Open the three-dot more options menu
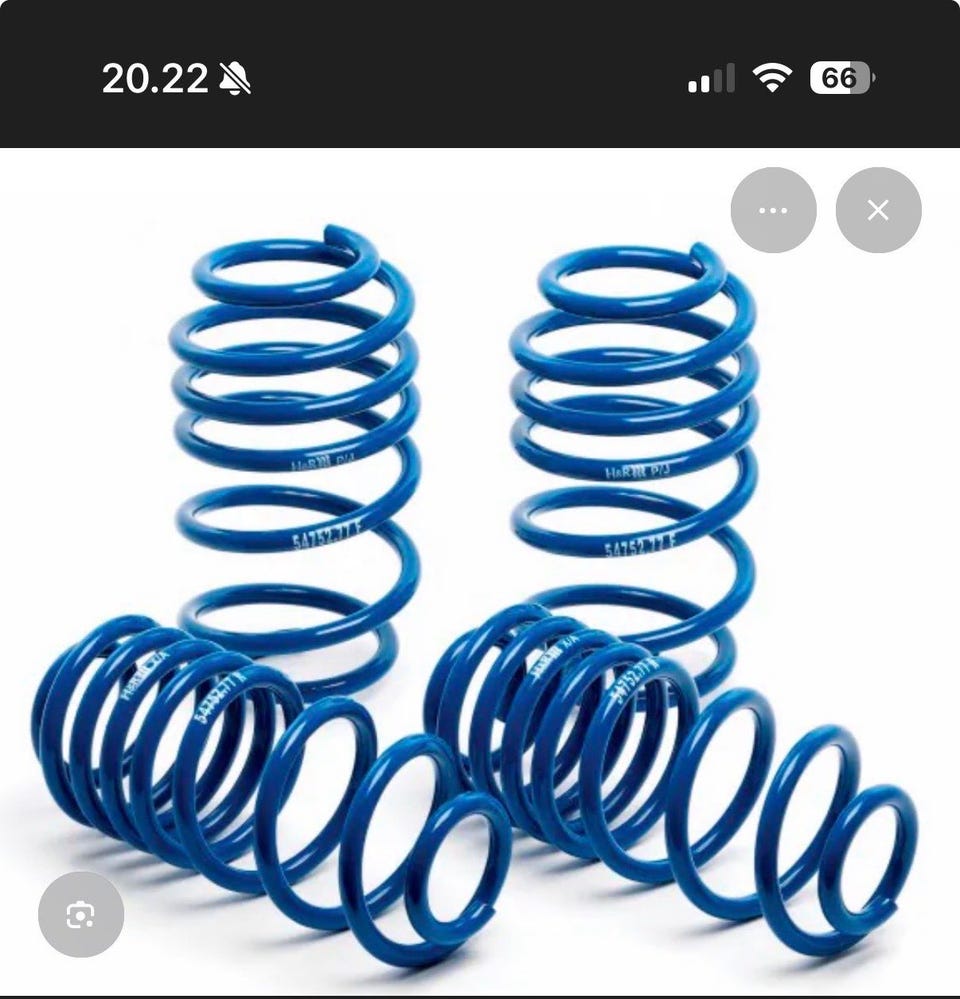Image resolution: width=960 pixels, height=999 pixels. 773,210
